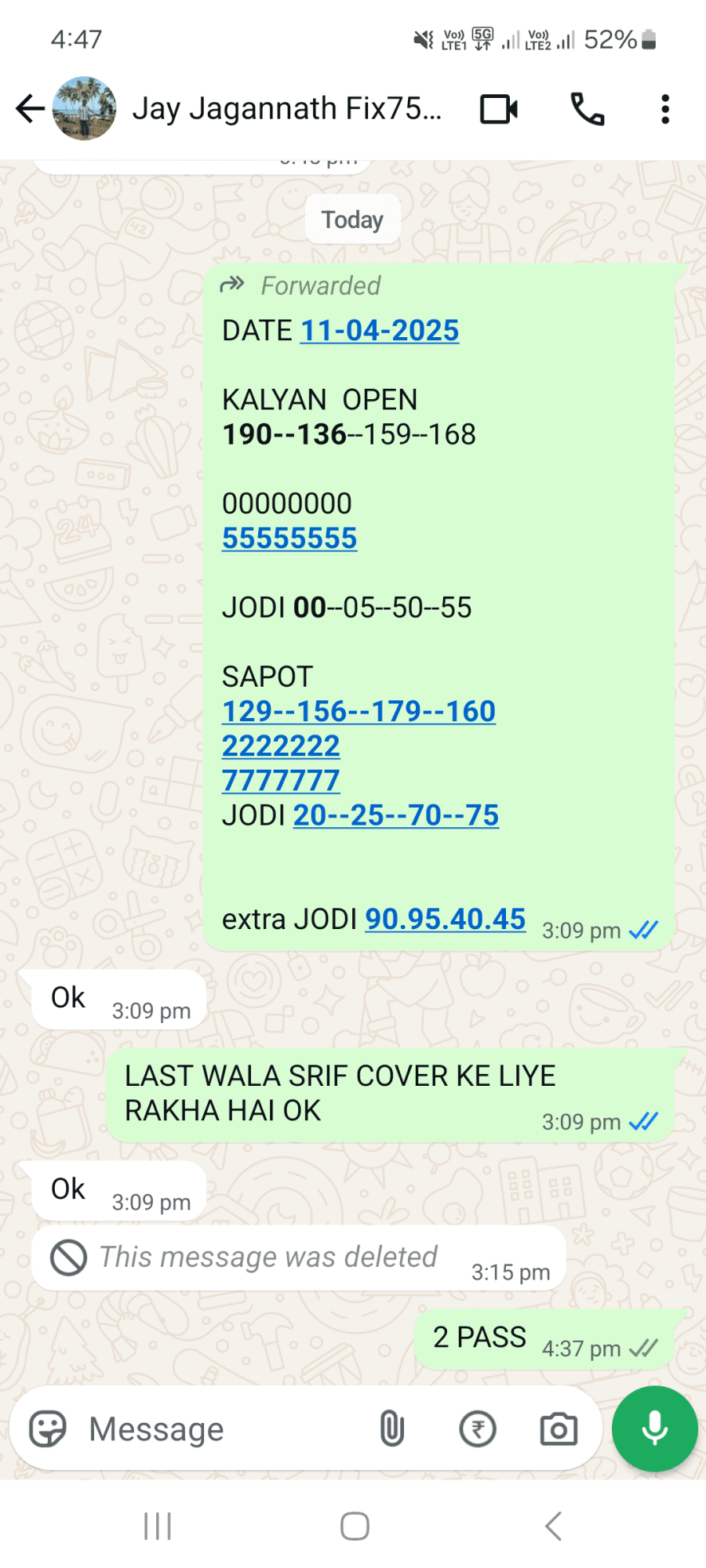The width and height of the screenshot is (706, 1568).
Task: Open Jay Jagannath contact profile photo
Action: coord(85,109)
